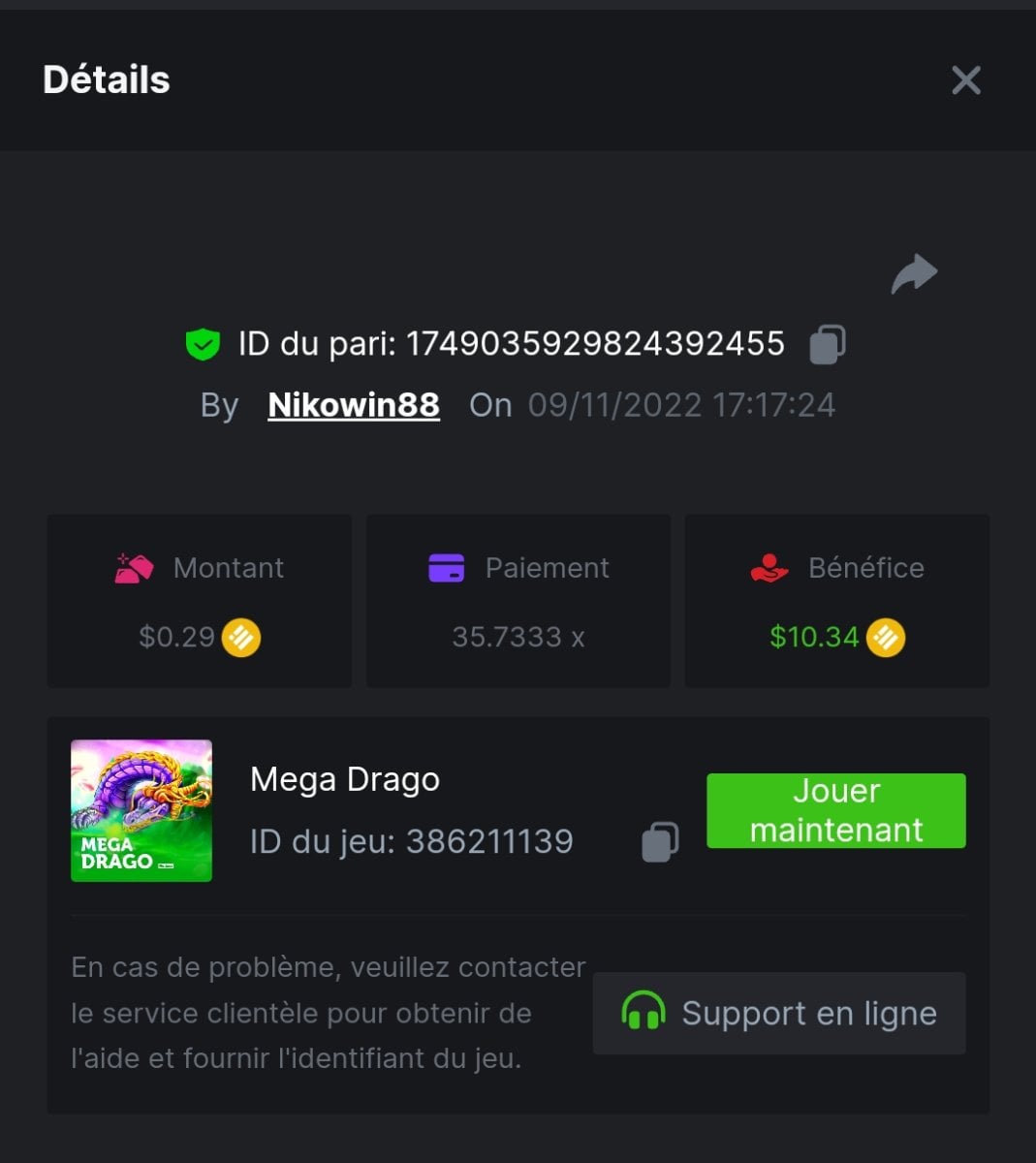
Task: Open Nikowin88 user profile
Action: click(x=354, y=405)
